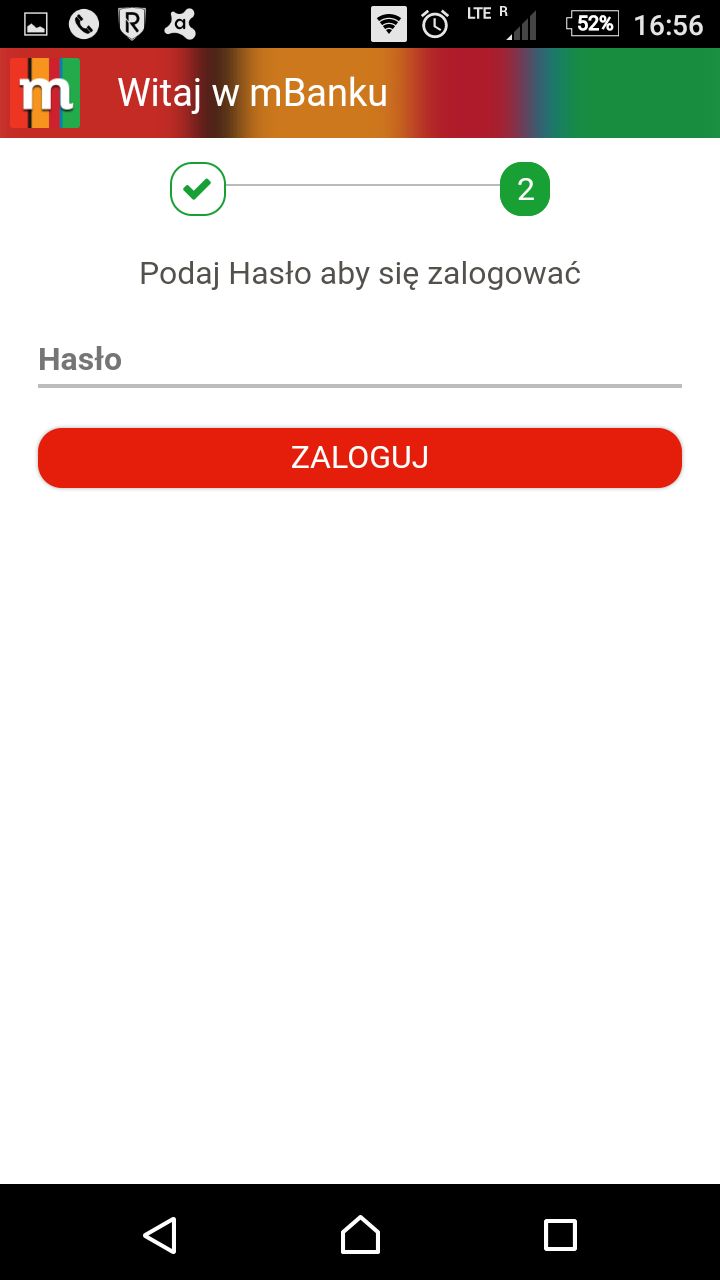Image resolution: width=720 pixels, height=1280 pixels.
Task: Focus the Hasło password field
Action: [360, 360]
